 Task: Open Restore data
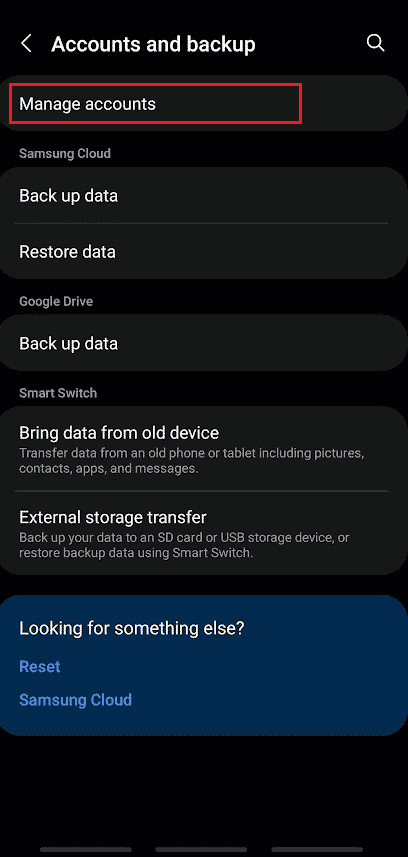(x=204, y=252)
